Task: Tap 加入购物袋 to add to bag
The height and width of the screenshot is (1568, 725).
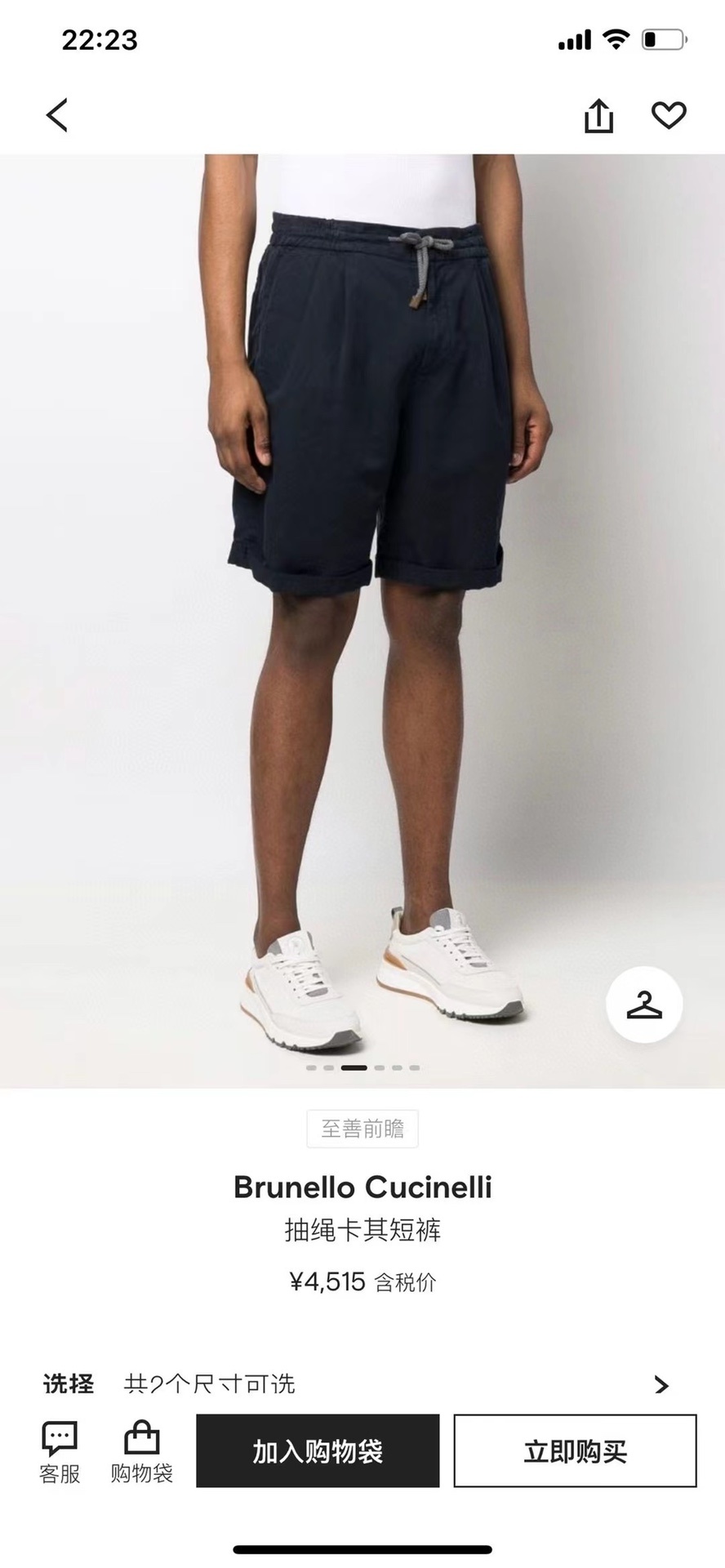Action: [318, 1451]
